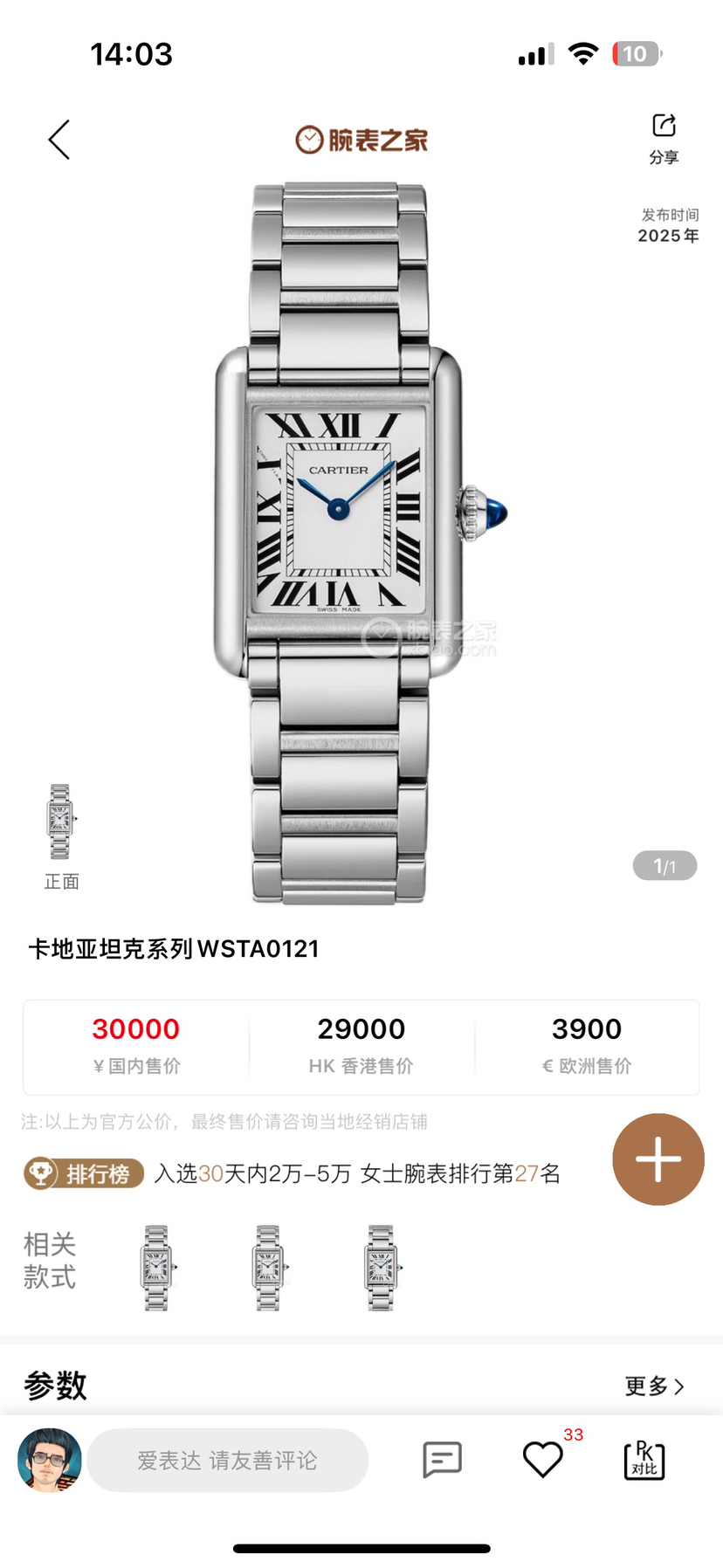Tap the comment input field

point(227,1460)
